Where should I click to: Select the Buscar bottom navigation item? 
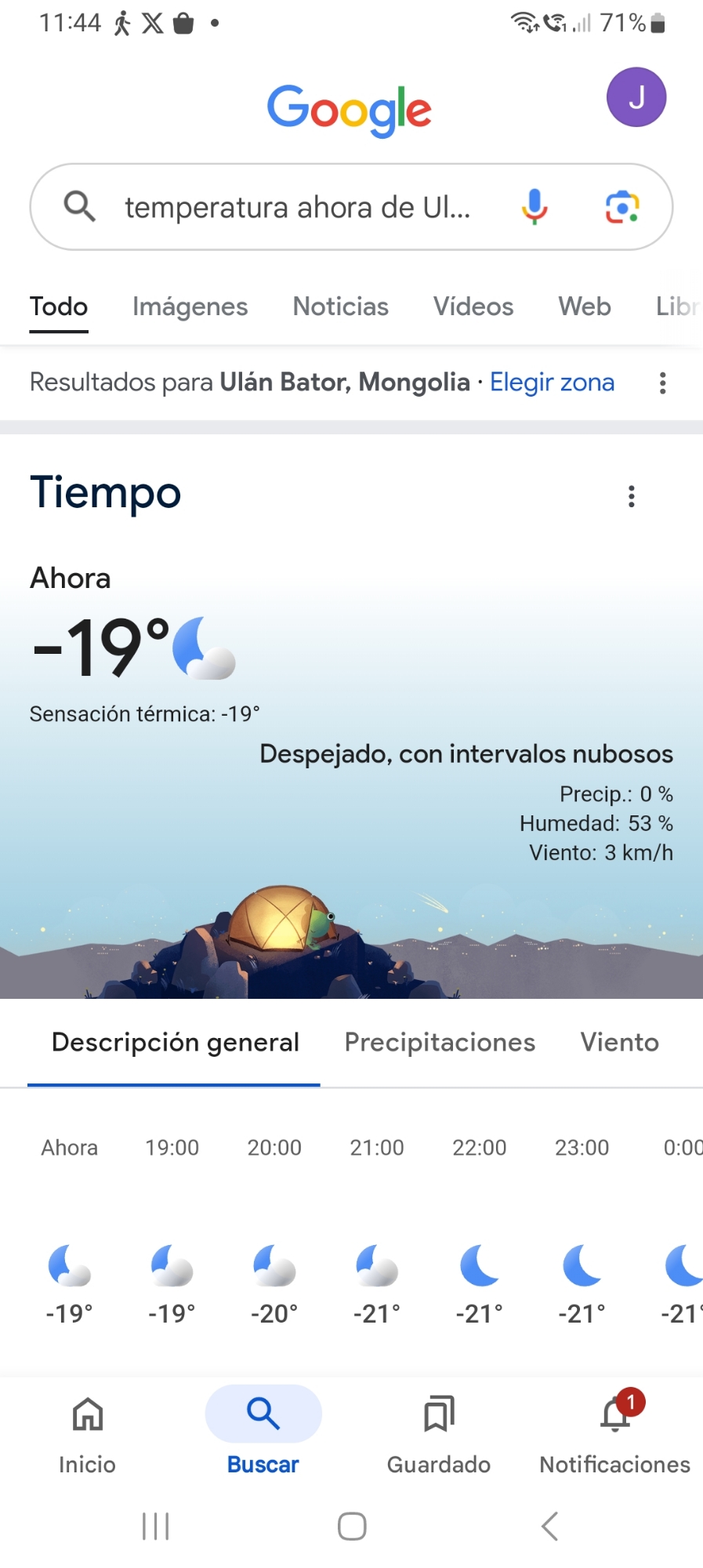(x=263, y=1432)
